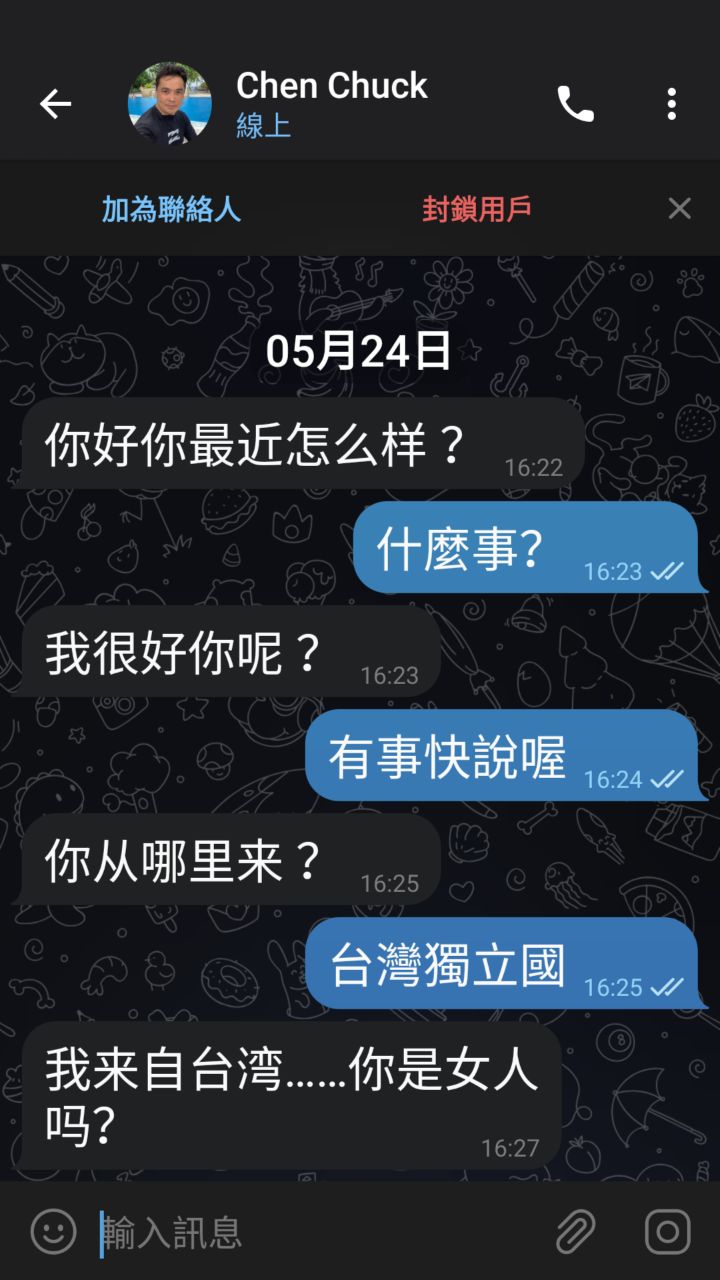Tap 封鎖用戶 to block this user
Screen dimensions: 720x1280
[476, 209]
